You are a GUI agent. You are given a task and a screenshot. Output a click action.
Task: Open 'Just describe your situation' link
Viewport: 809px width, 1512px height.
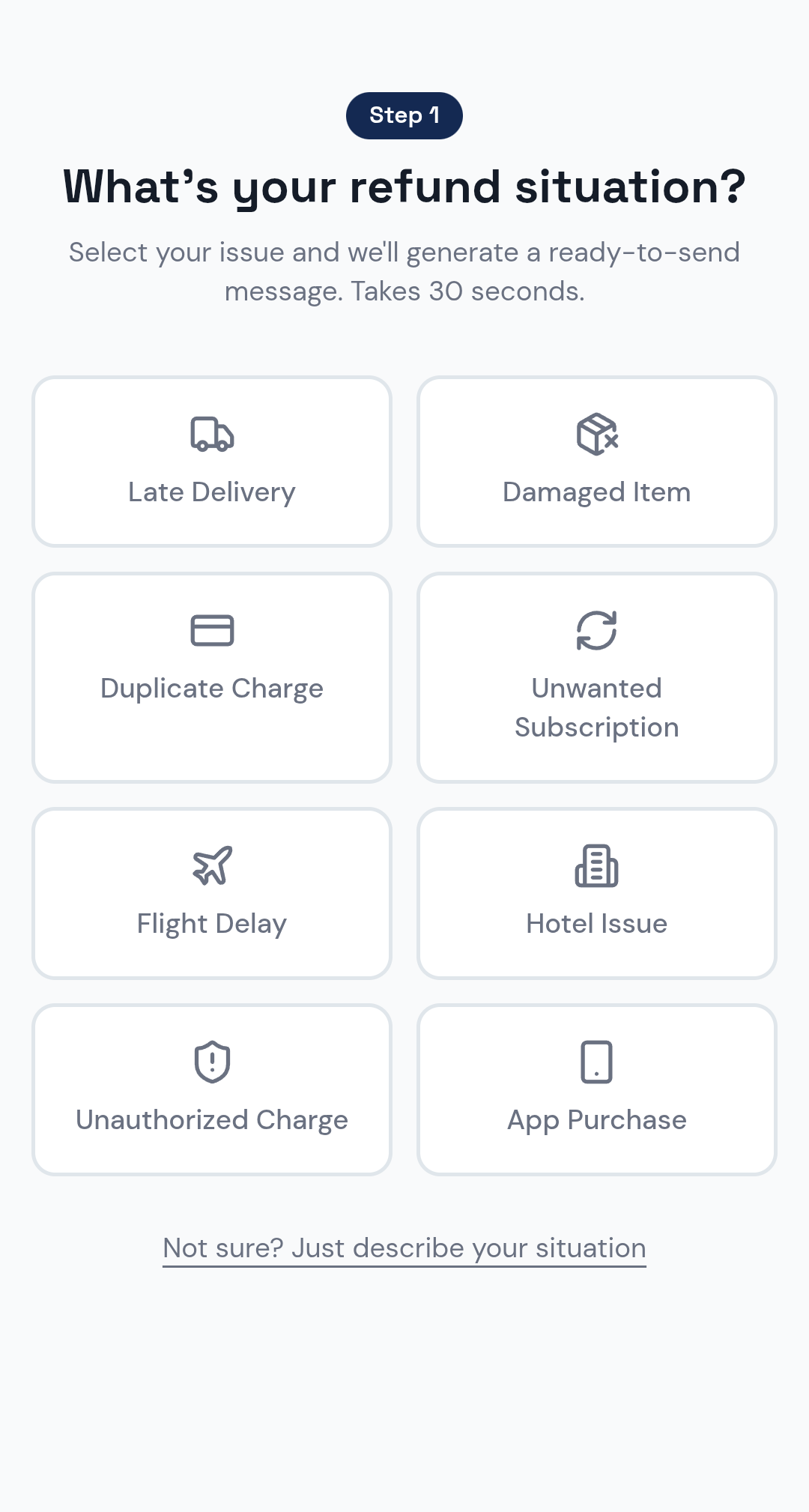(x=404, y=1248)
